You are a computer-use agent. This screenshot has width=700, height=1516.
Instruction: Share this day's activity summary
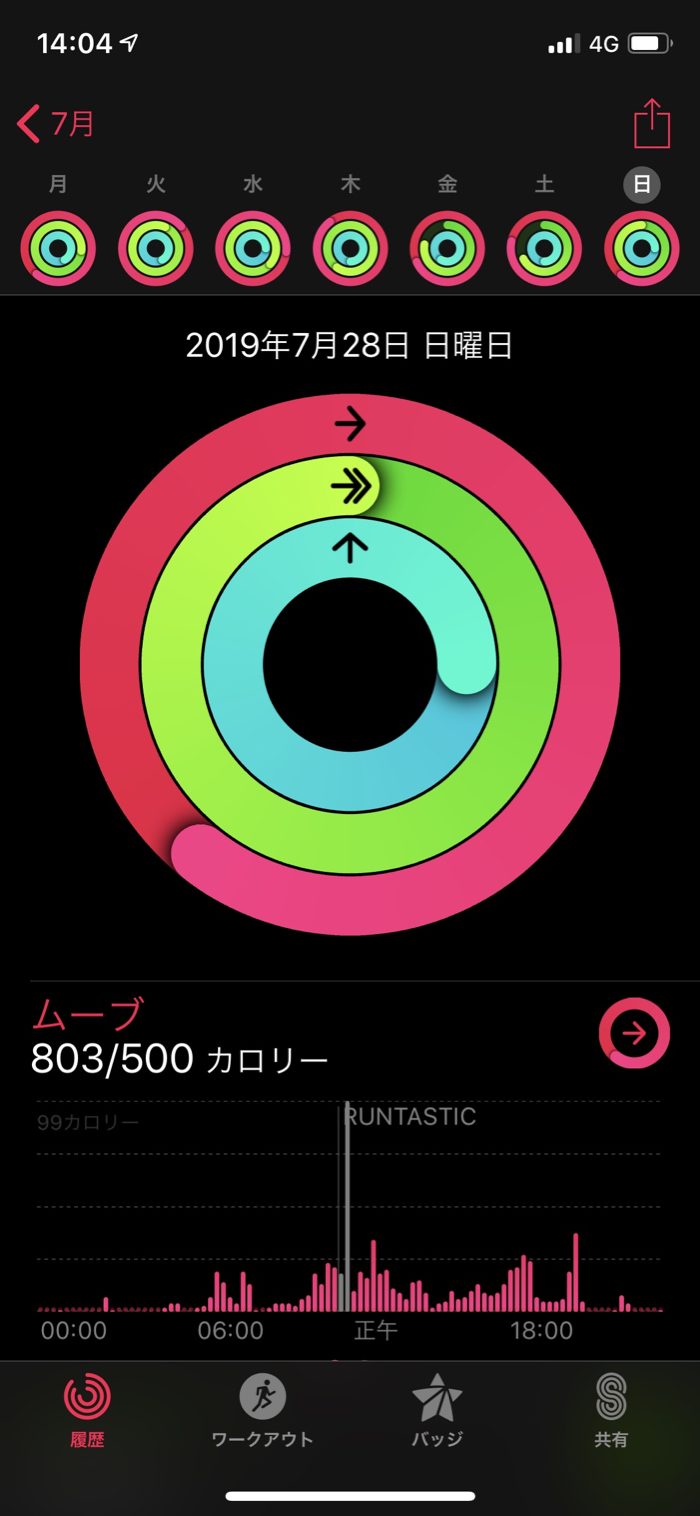(x=651, y=124)
